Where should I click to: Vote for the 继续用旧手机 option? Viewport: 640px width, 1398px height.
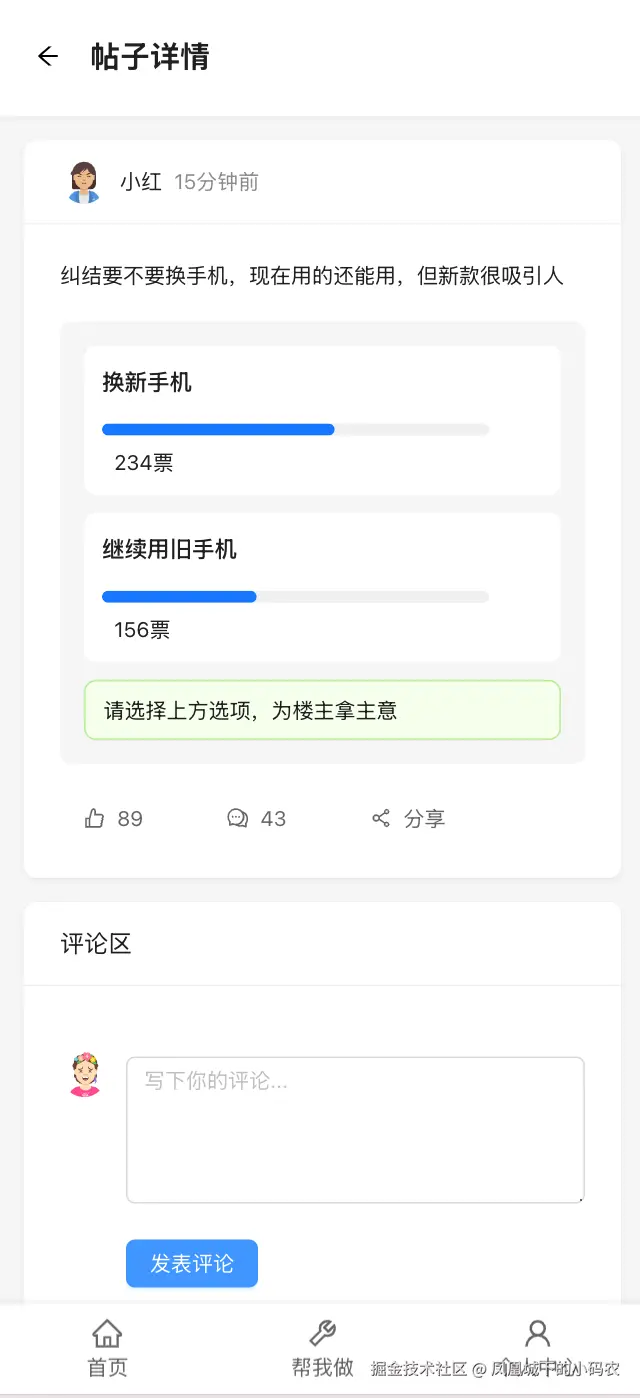(321, 587)
